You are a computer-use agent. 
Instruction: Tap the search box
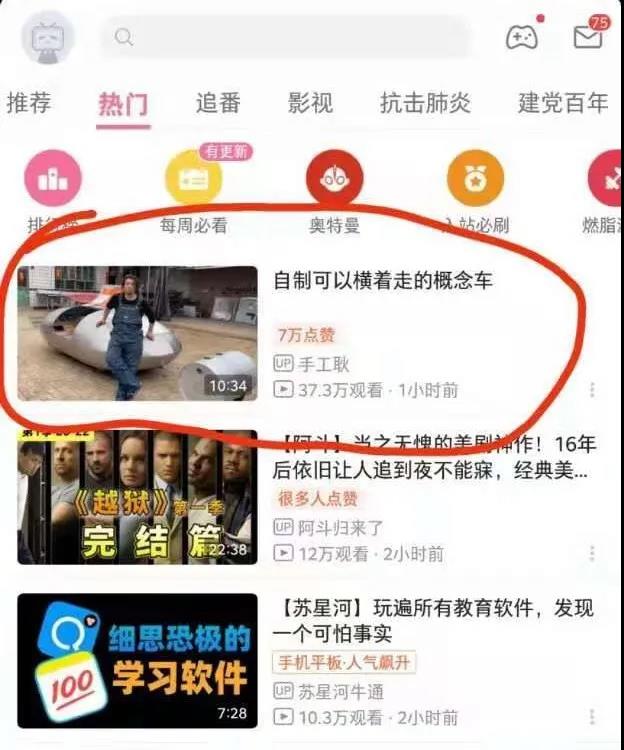pos(284,38)
